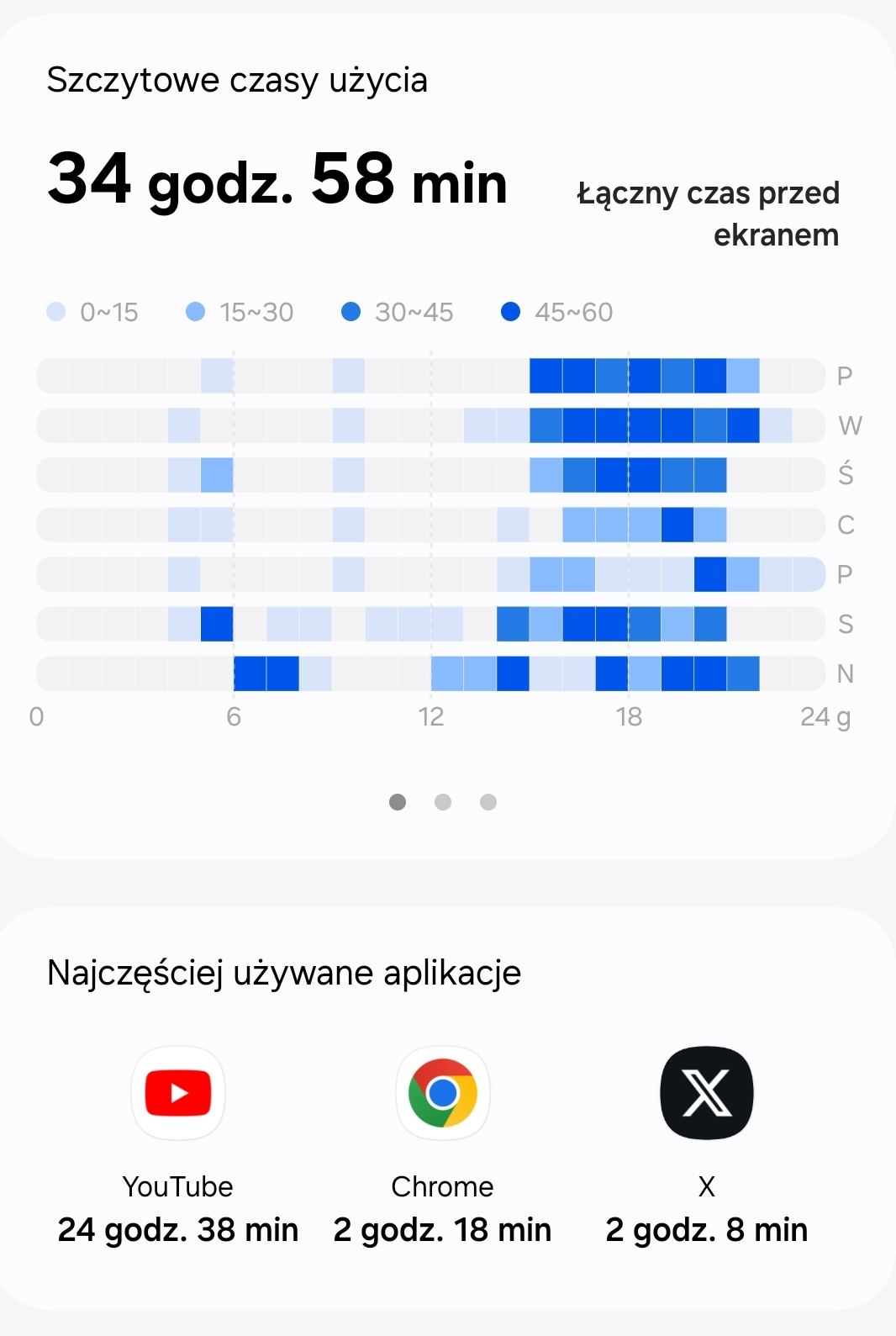Jump to the third chart page dot
Image resolution: width=896 pixels, height=1336 pixels.
coord(488,802)
